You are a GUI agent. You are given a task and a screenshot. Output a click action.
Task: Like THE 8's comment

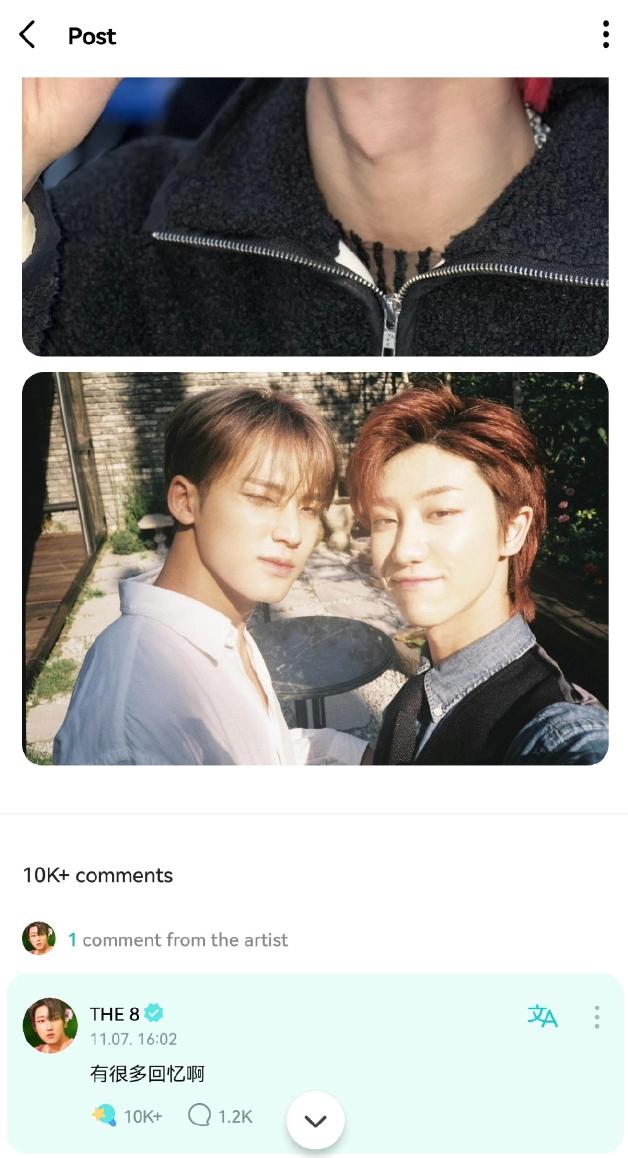pyautogui.click(x=105, y=1115)
